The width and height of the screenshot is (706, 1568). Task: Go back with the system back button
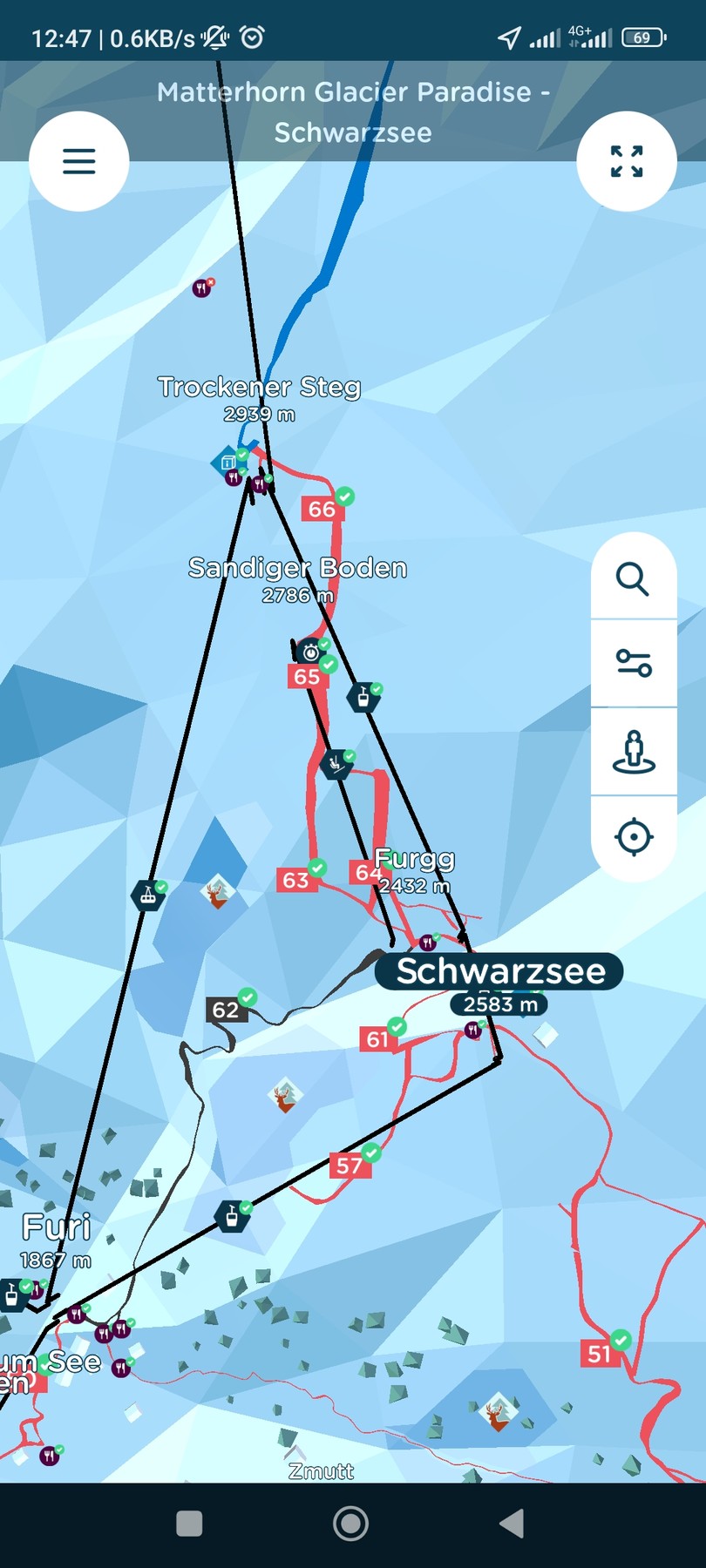tap(512, 1524)
